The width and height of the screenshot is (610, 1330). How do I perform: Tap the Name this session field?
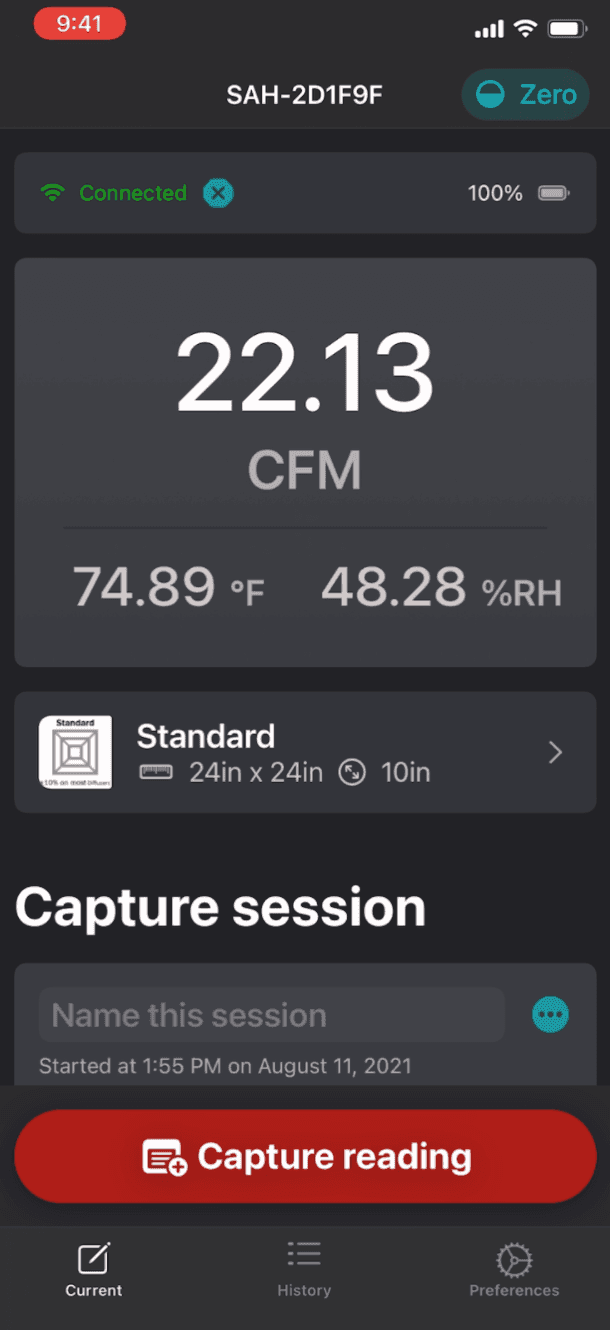[271, 1015]
